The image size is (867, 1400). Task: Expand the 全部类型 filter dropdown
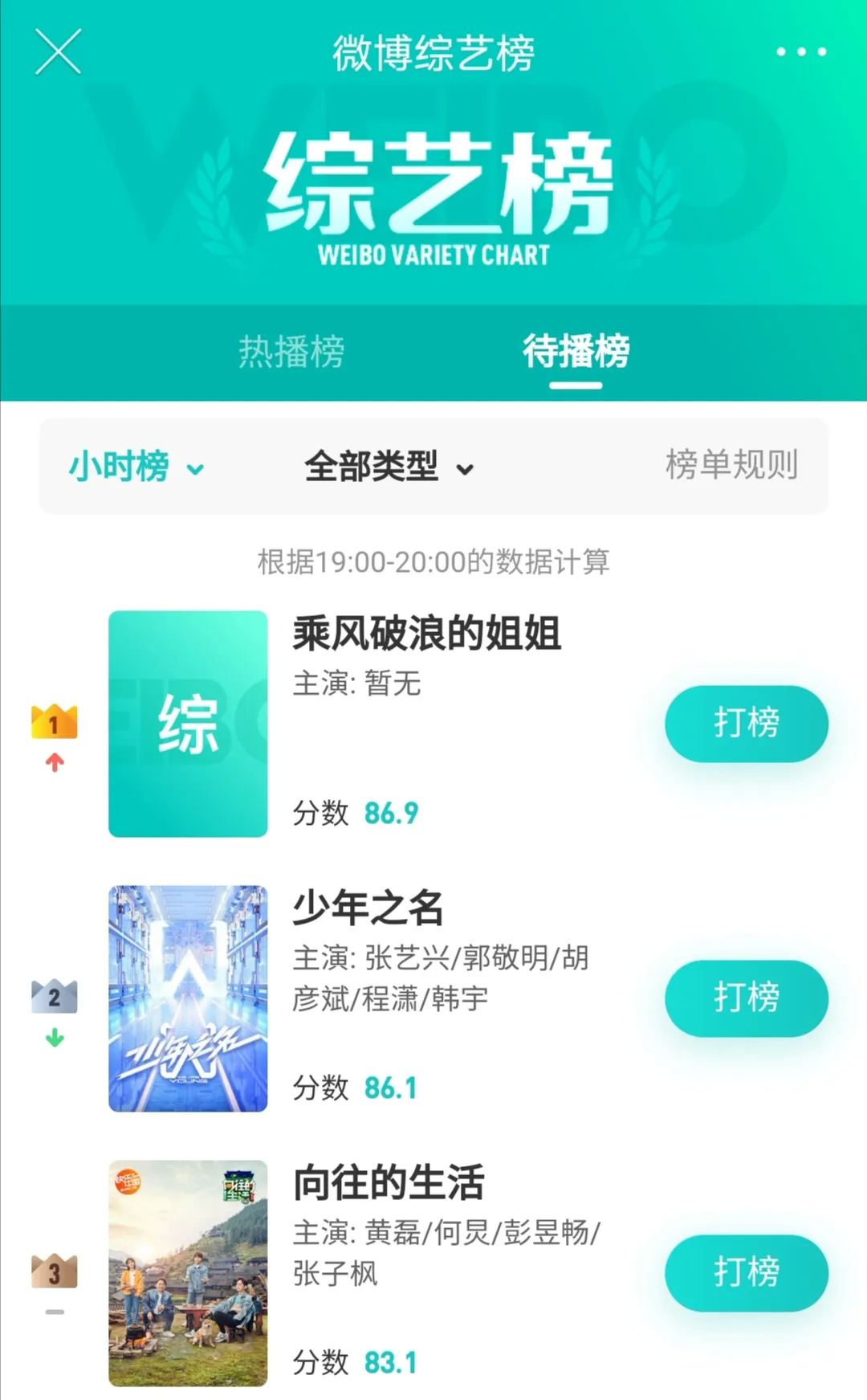tap(389, 467)
